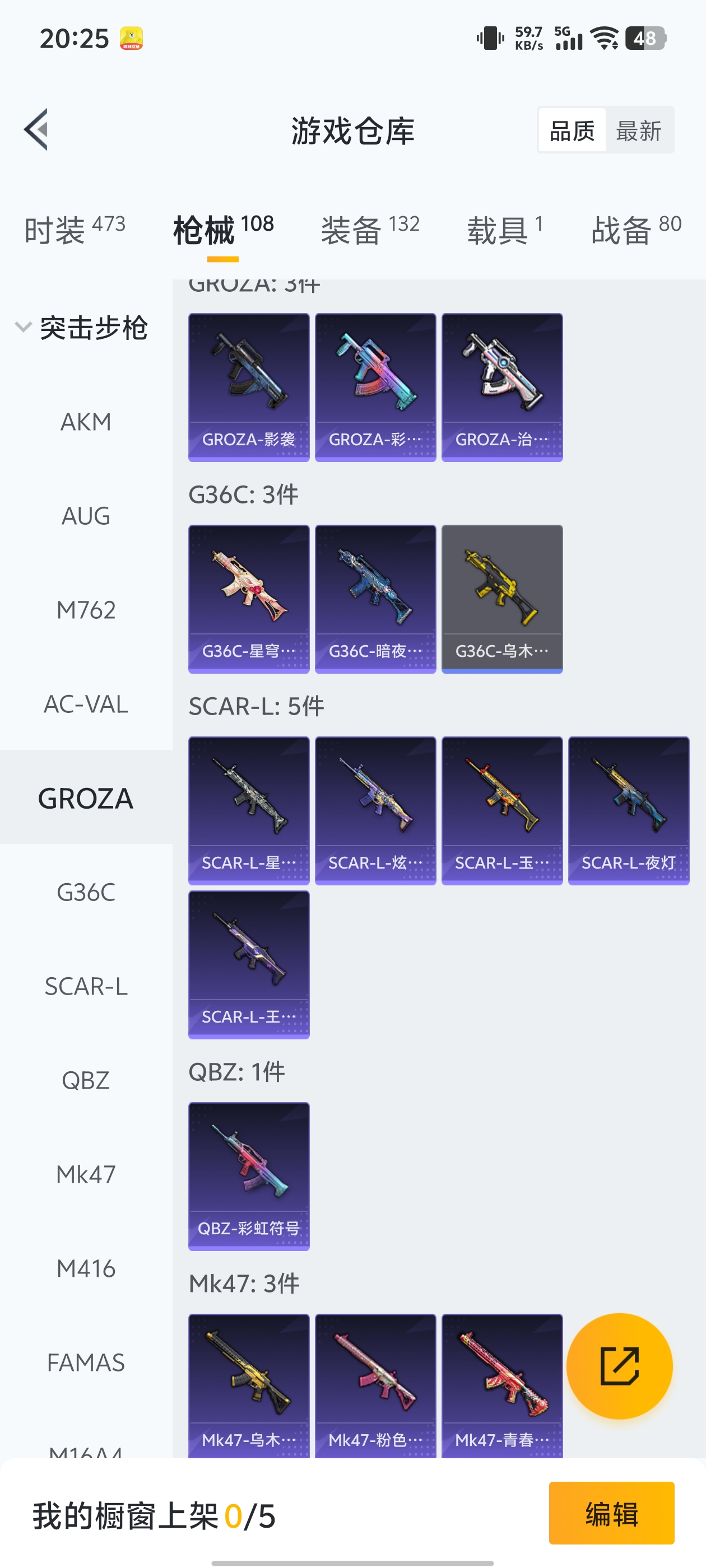The height and width of the screenshot is (1568, 706).
Task: View the G36C-乌木 skin item
Action: (502, 599)
